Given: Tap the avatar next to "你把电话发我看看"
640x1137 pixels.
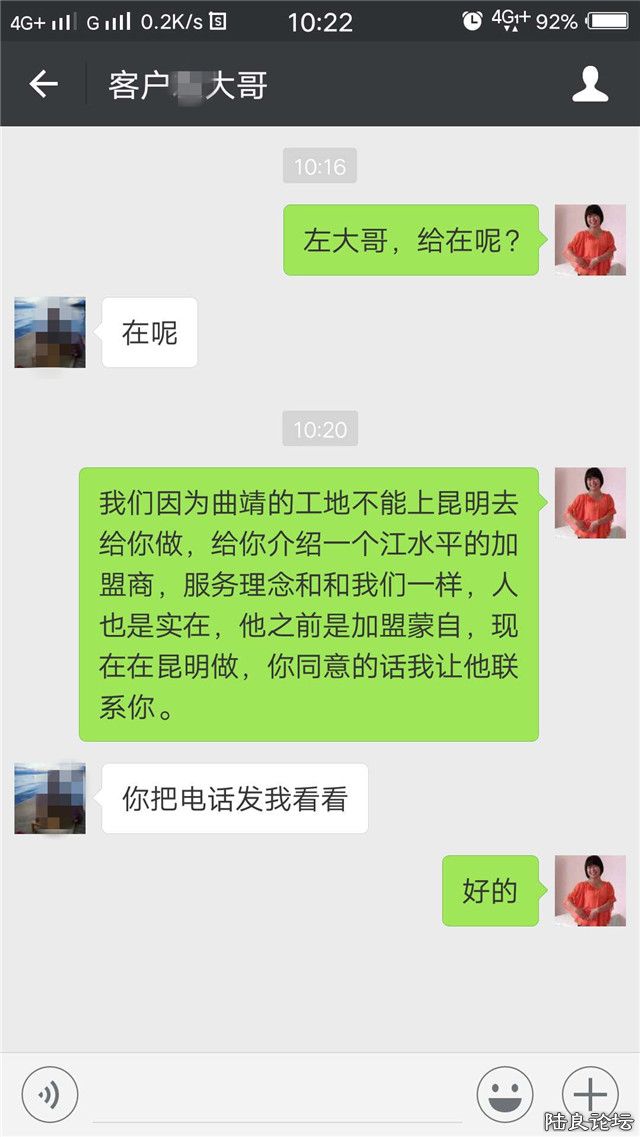Looking at the screenshot, I should coord(50,798).
